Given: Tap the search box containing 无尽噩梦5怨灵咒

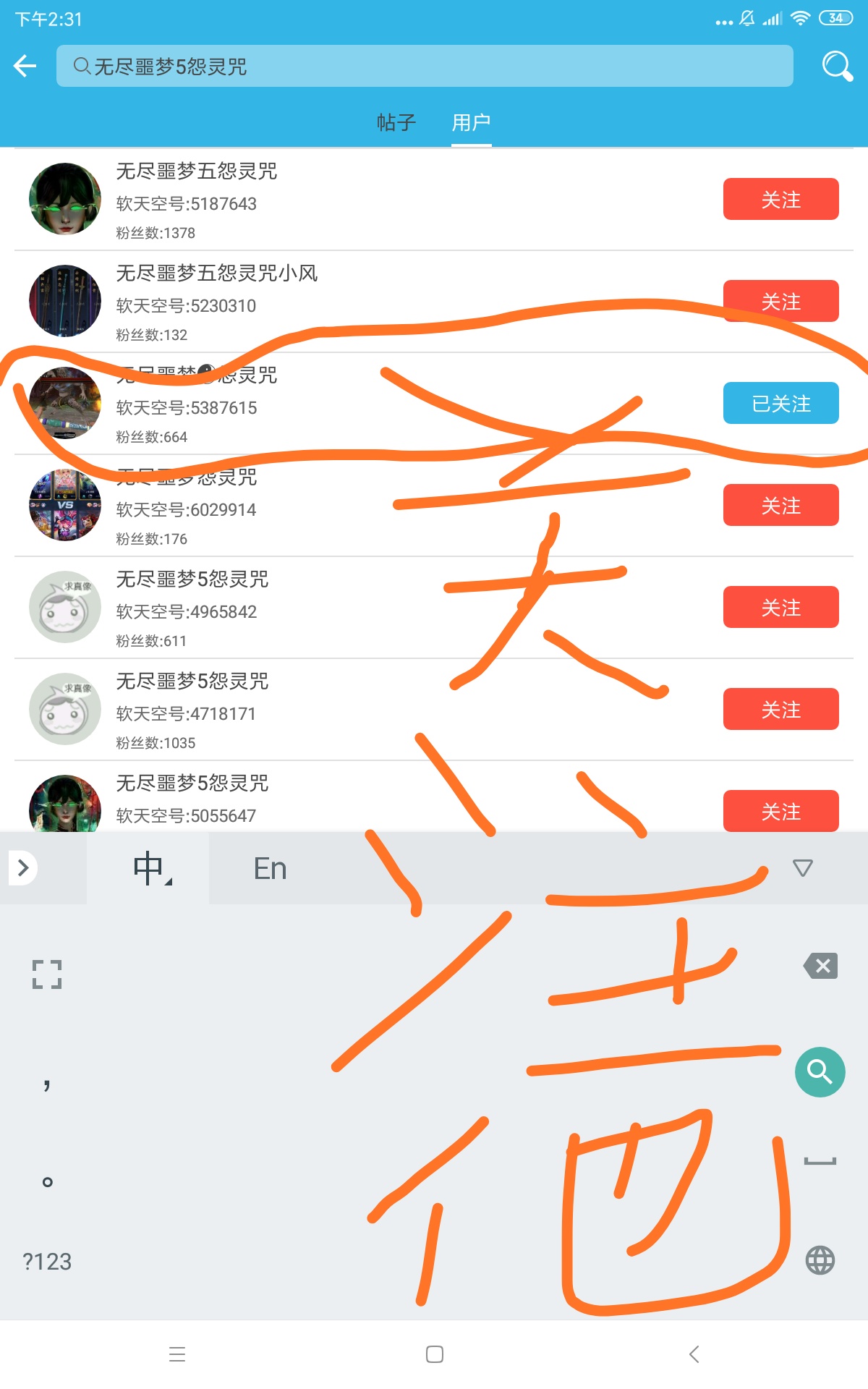Looking at the screenshot, I should tap(425, 67).
